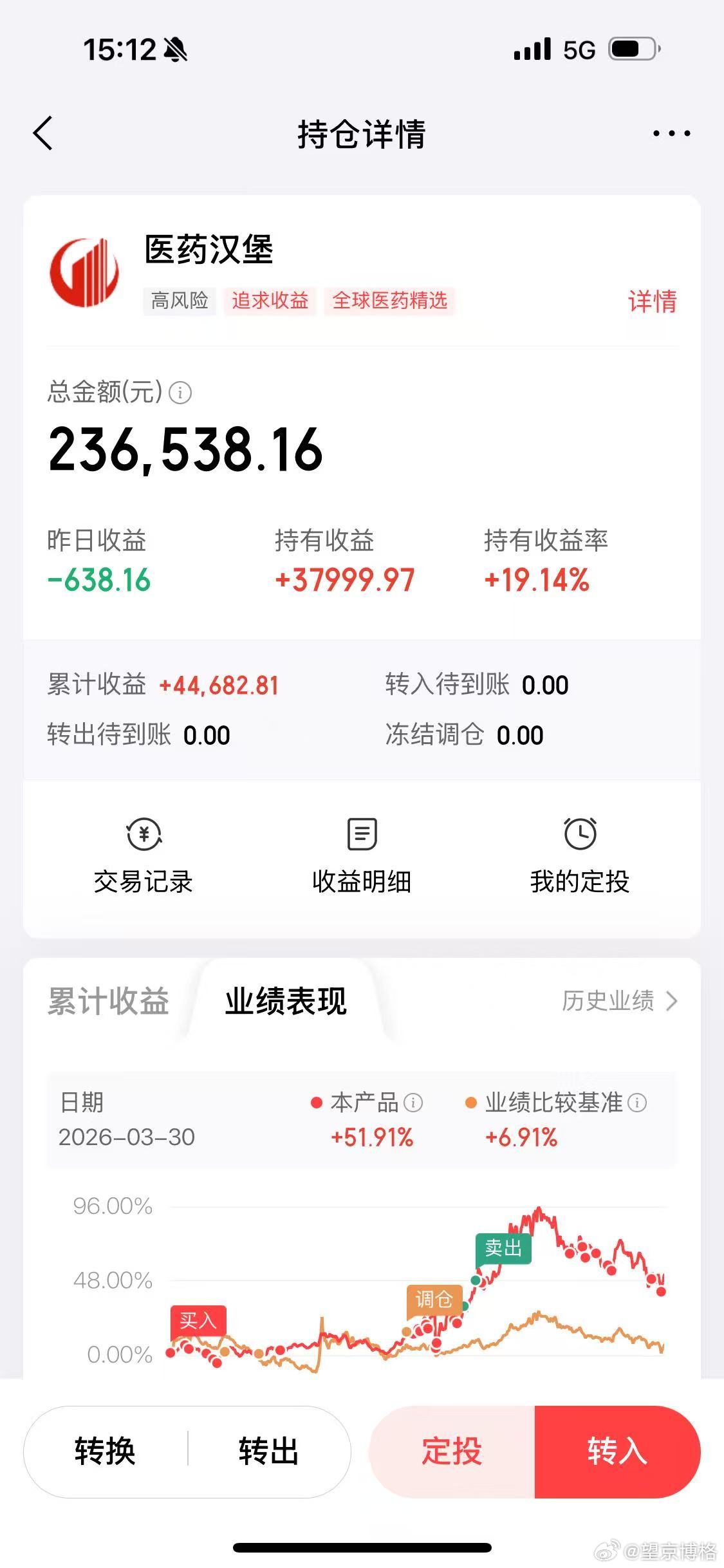Switch to the 累计收益 tab

coord(109,1001)
